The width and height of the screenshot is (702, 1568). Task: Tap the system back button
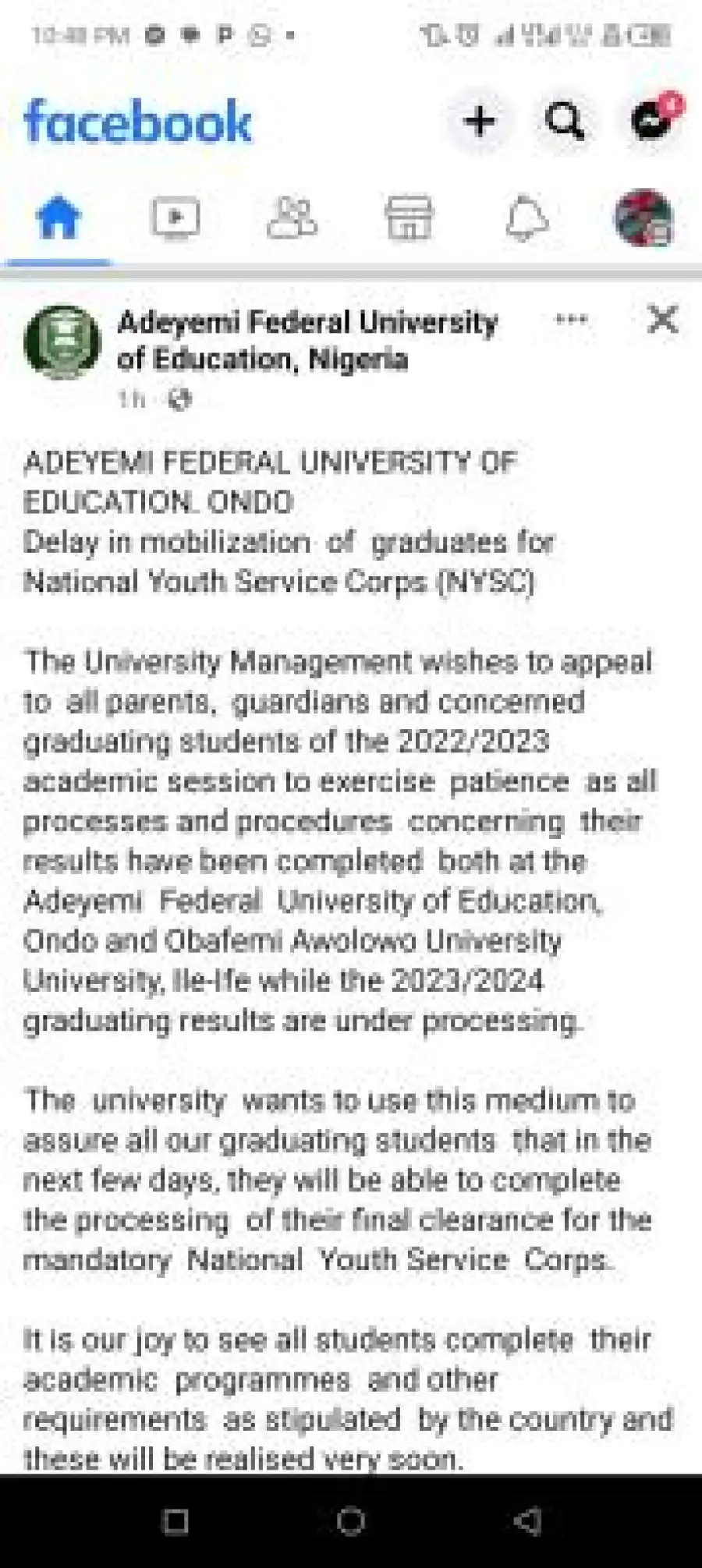(x=528, y=1520)
